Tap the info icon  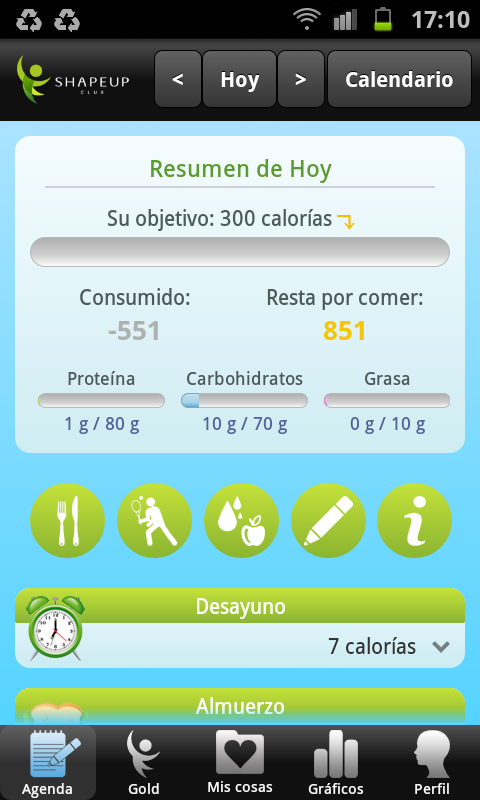[414, 520]
